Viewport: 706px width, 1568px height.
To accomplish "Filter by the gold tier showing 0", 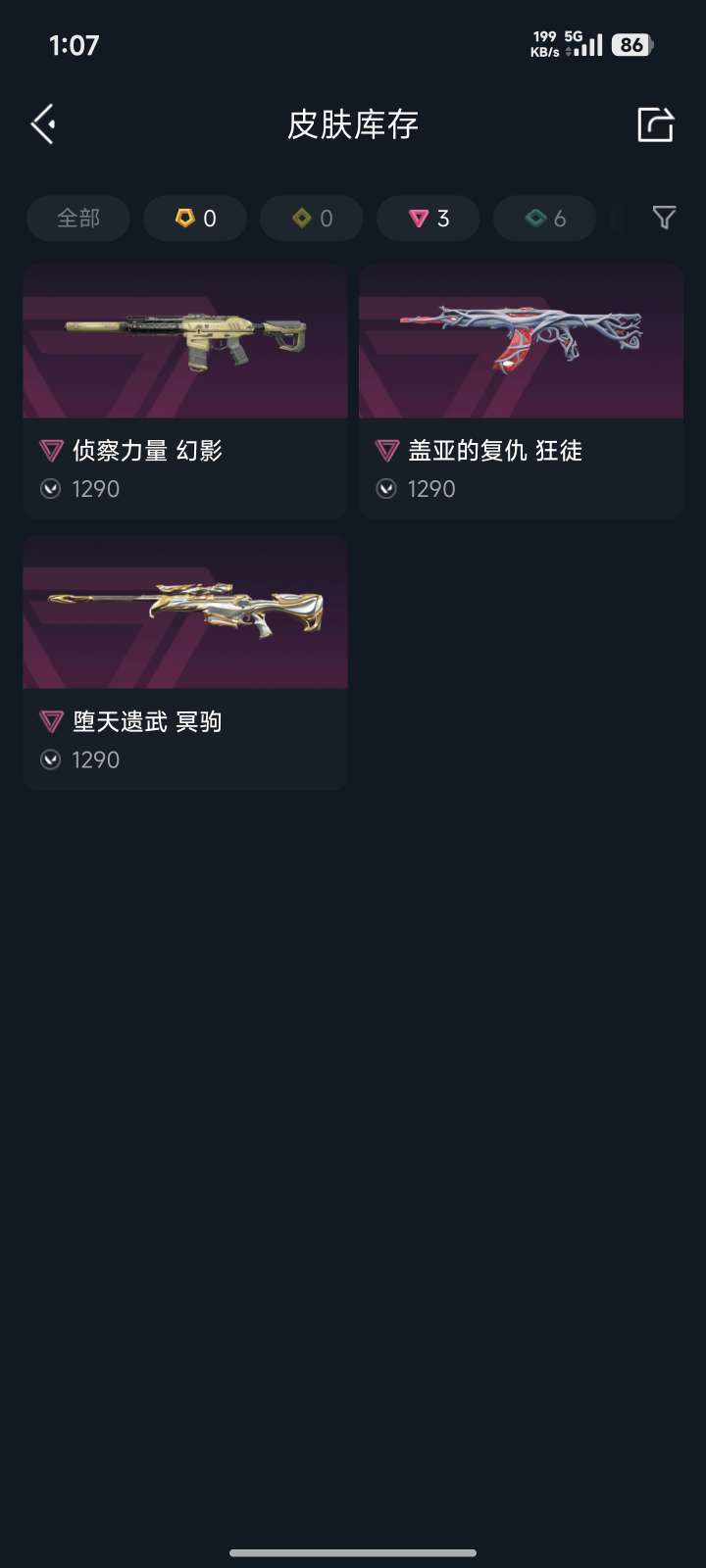I will click(x=195, y=219).
